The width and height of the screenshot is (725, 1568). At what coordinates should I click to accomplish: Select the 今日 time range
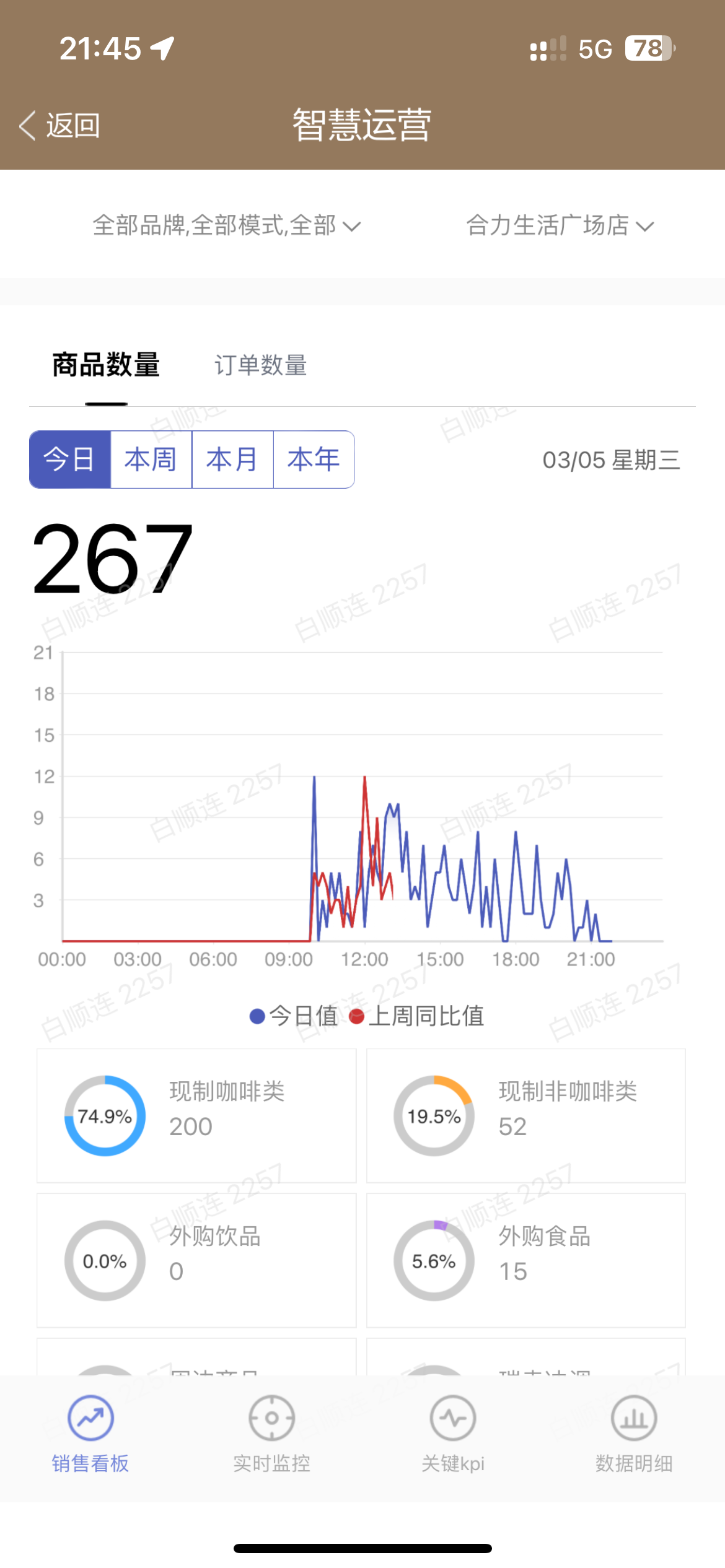(70, 460)
